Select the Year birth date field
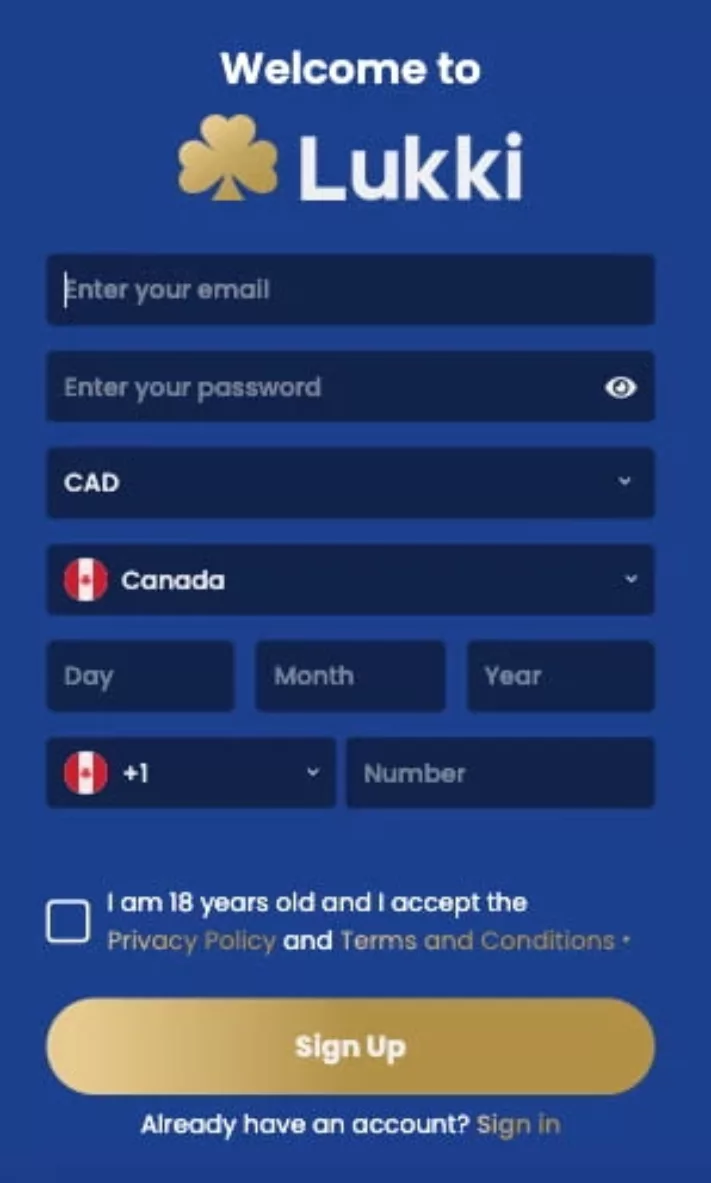The image size is (711, 1183). (x=560, y=676)
